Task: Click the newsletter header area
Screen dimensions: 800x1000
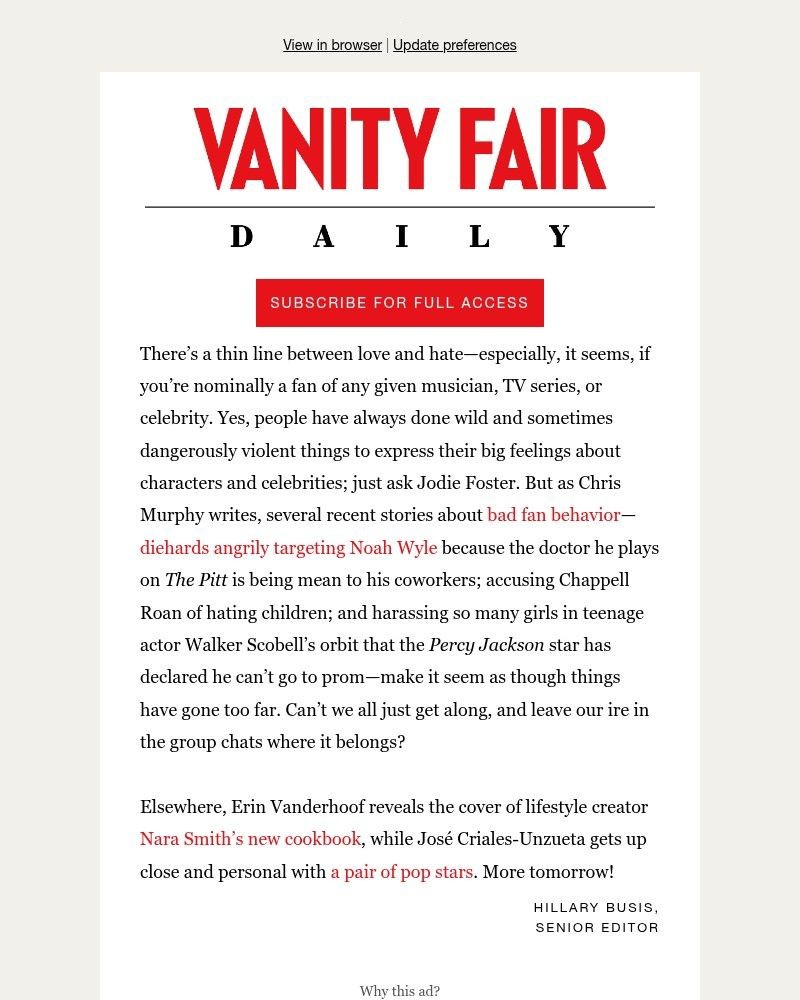Action: [x=399, y=170]
